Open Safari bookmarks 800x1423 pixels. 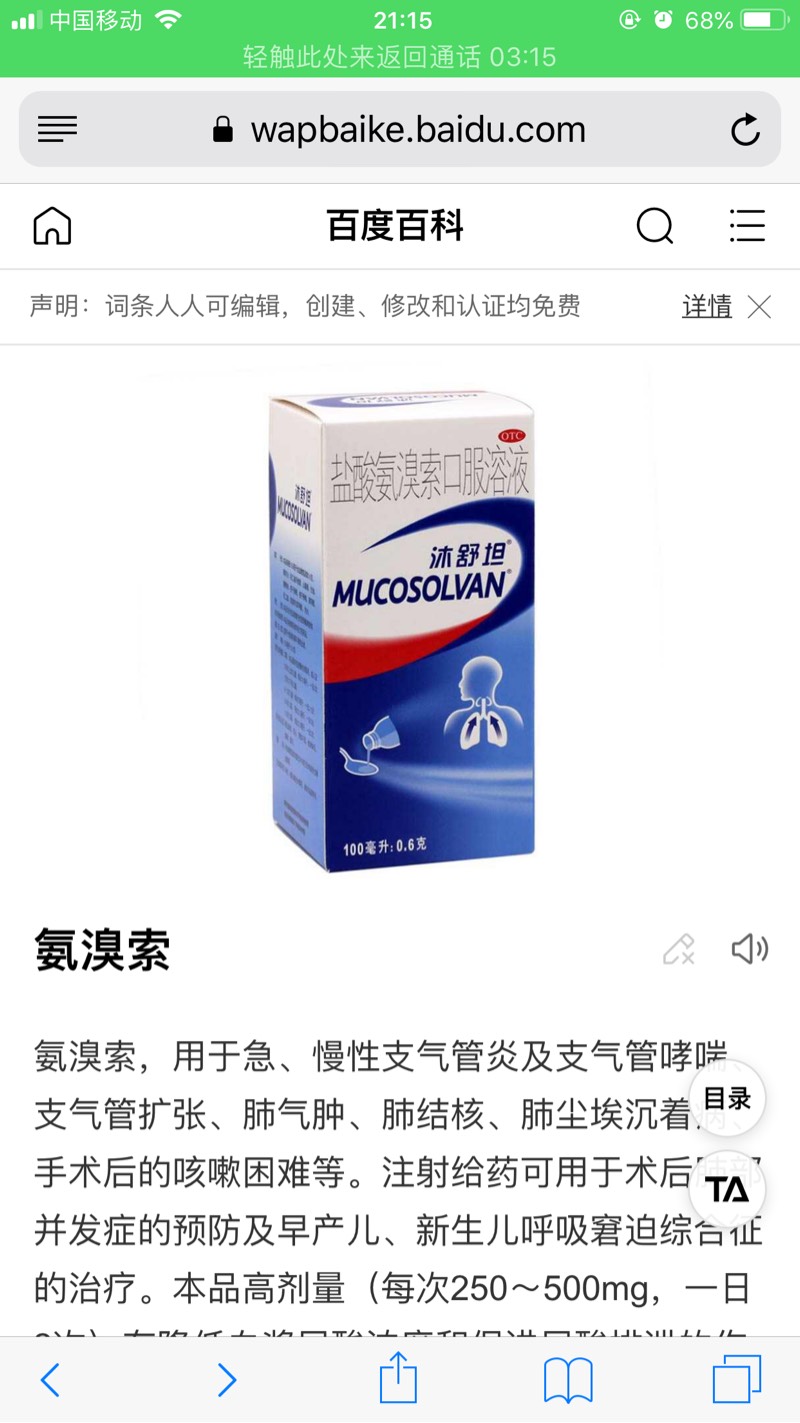pyautogui.click(x=568, y=1380)
